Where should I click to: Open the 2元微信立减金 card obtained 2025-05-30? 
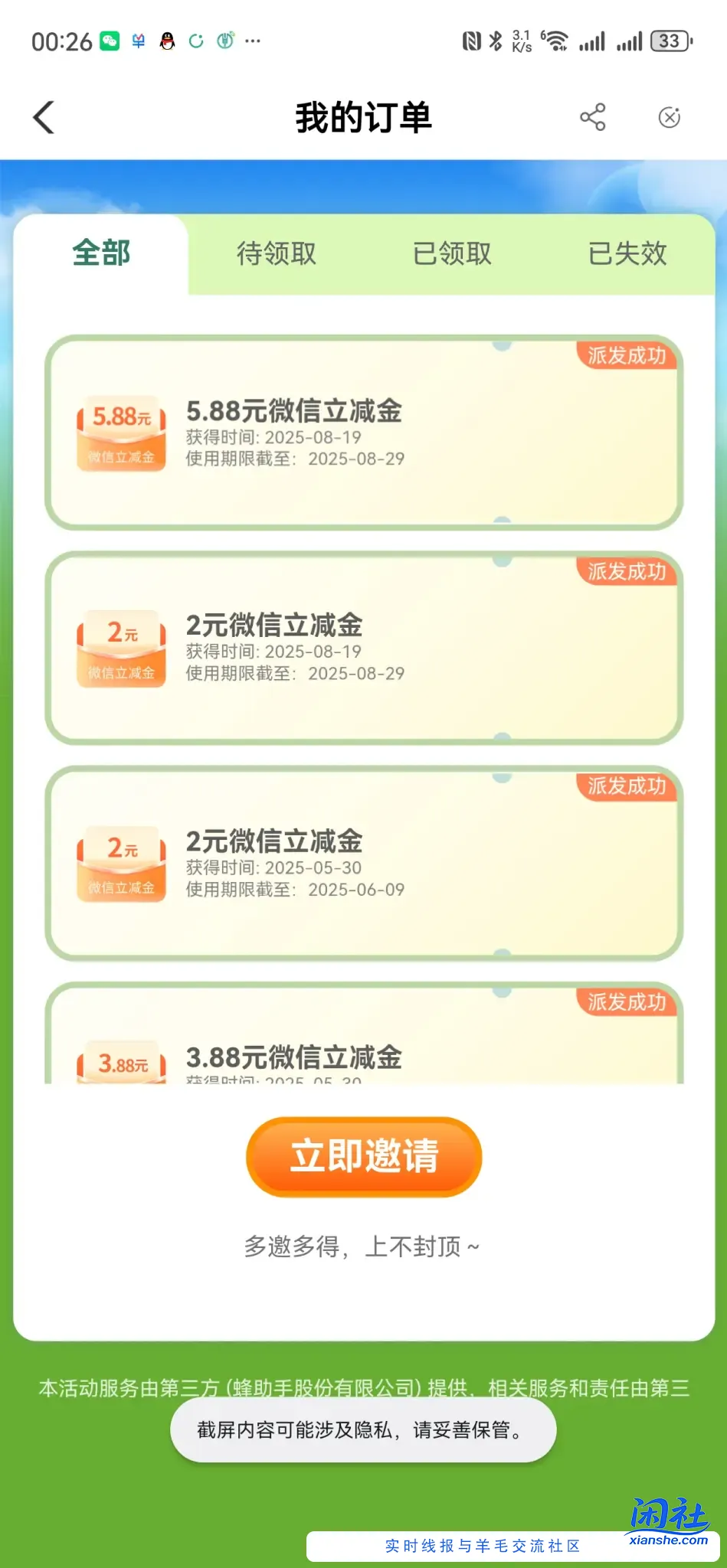pyautogui.click(x=363, y=864)
